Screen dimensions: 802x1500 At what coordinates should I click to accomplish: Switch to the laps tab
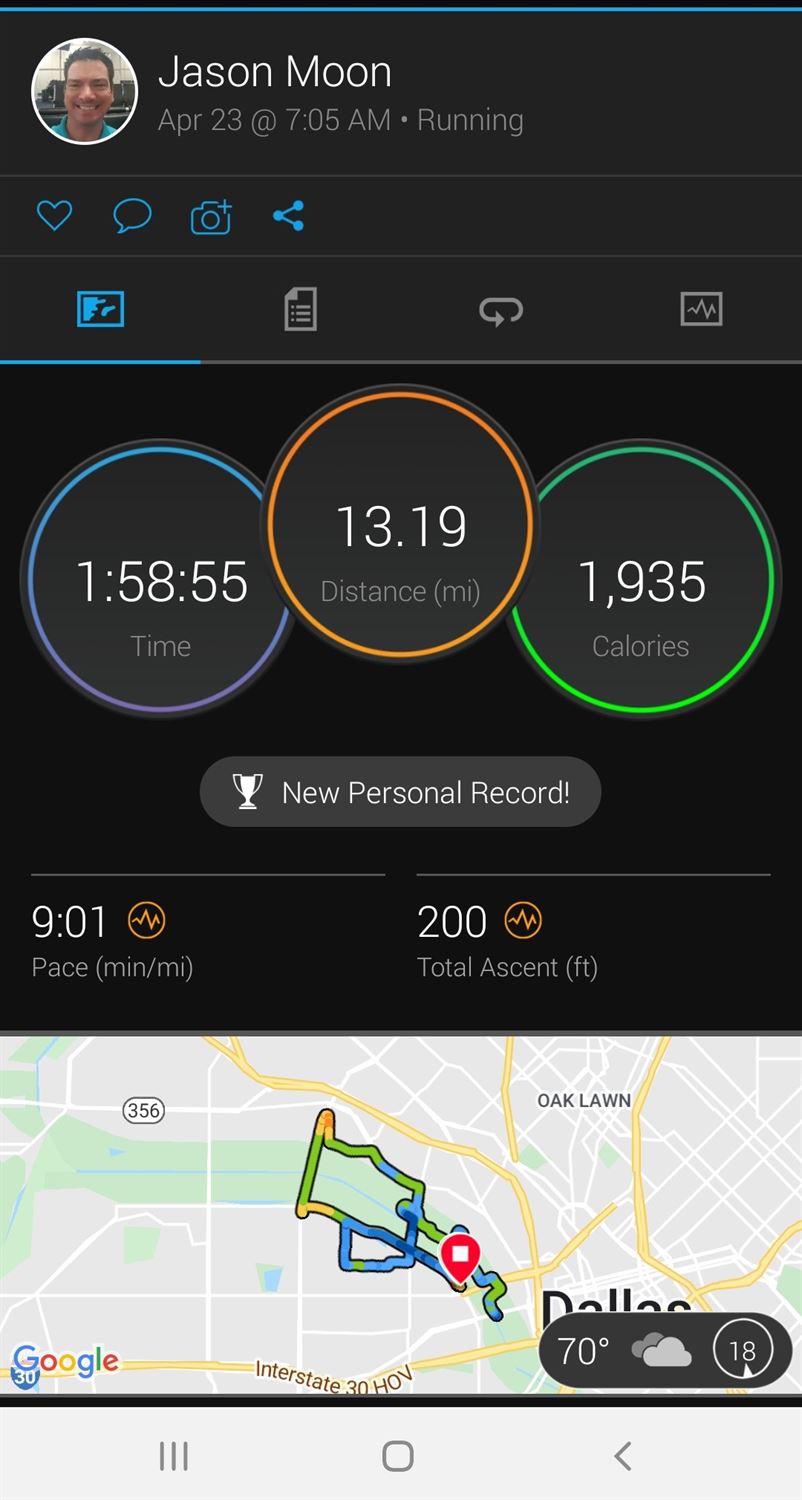click(x=500, y=309)
